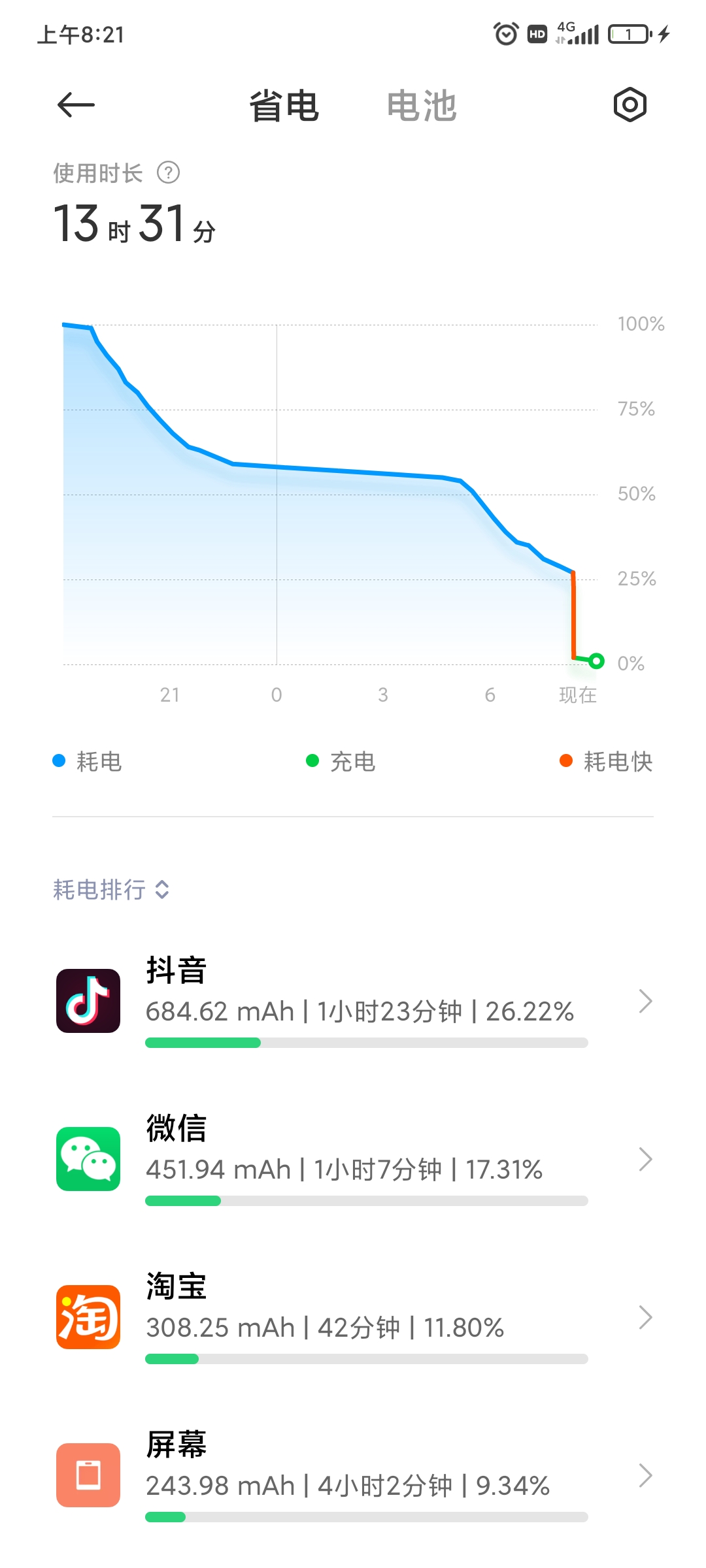Image resolution: width=706 pixels, height=1568 pixels.
Task: Open battery settings hexagon icon
Action: pyautogui.click(x=630, y=105)
